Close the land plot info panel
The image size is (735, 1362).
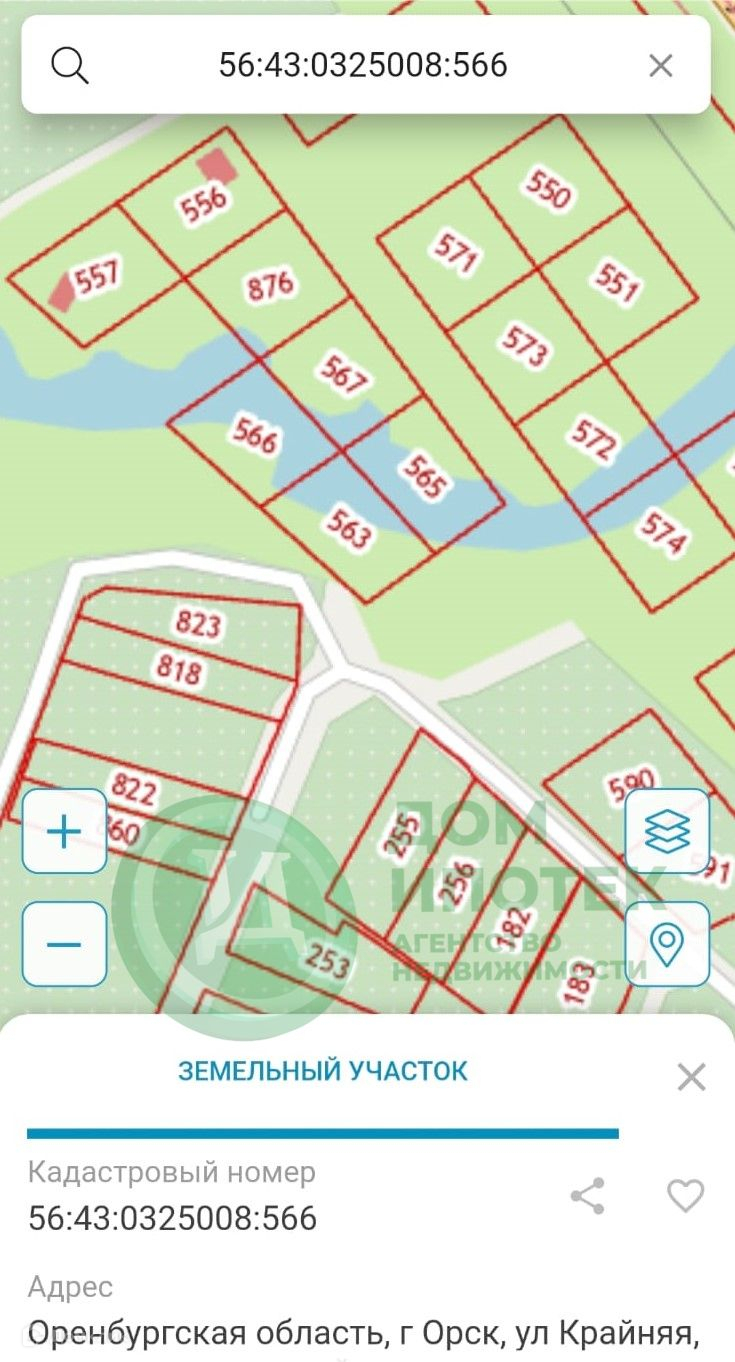tap(691, 1077)
